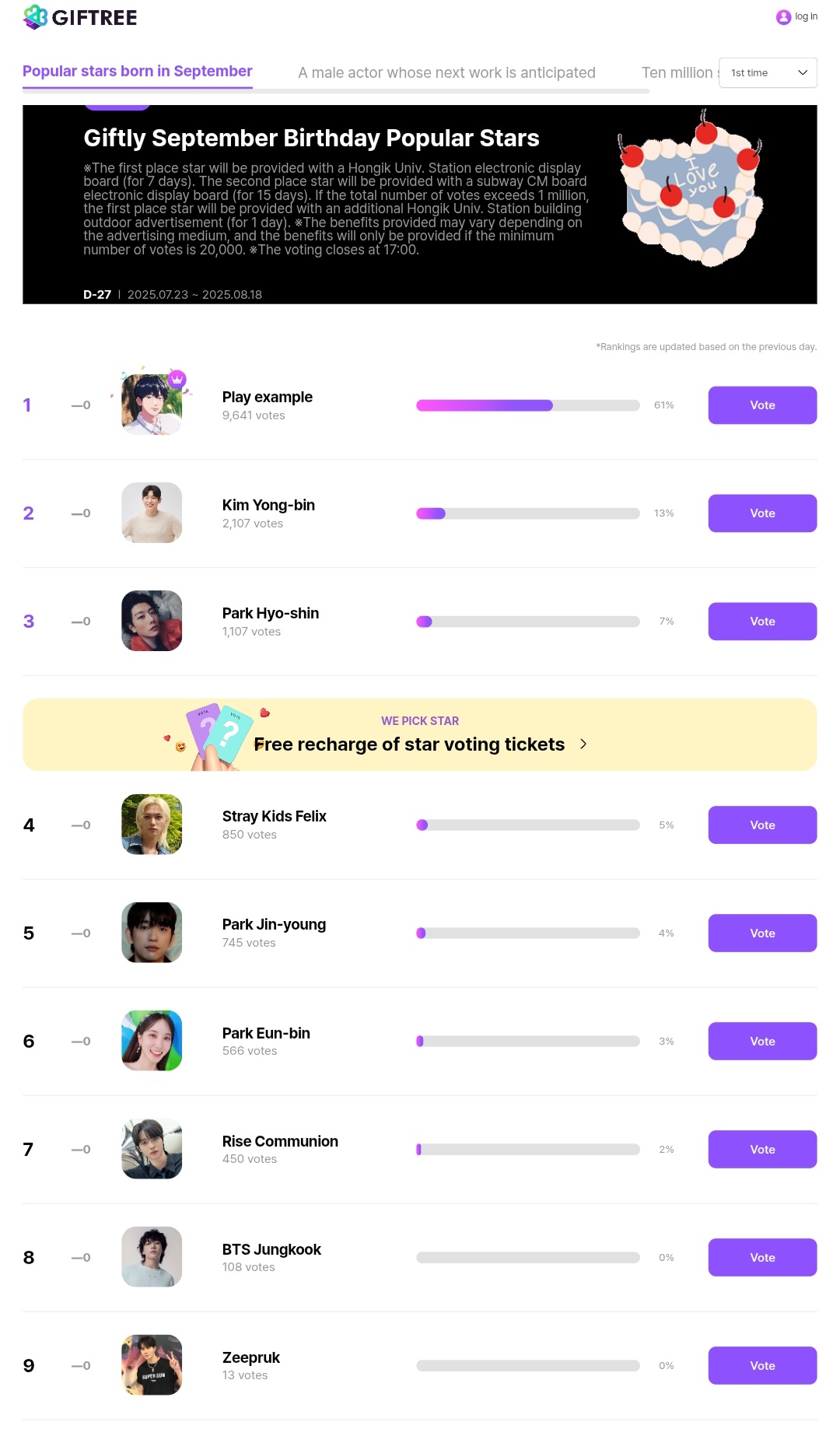Viewport: 840px width, 1429px height.
Task: Vote for BTS Jungkook
Action: 762,1258
